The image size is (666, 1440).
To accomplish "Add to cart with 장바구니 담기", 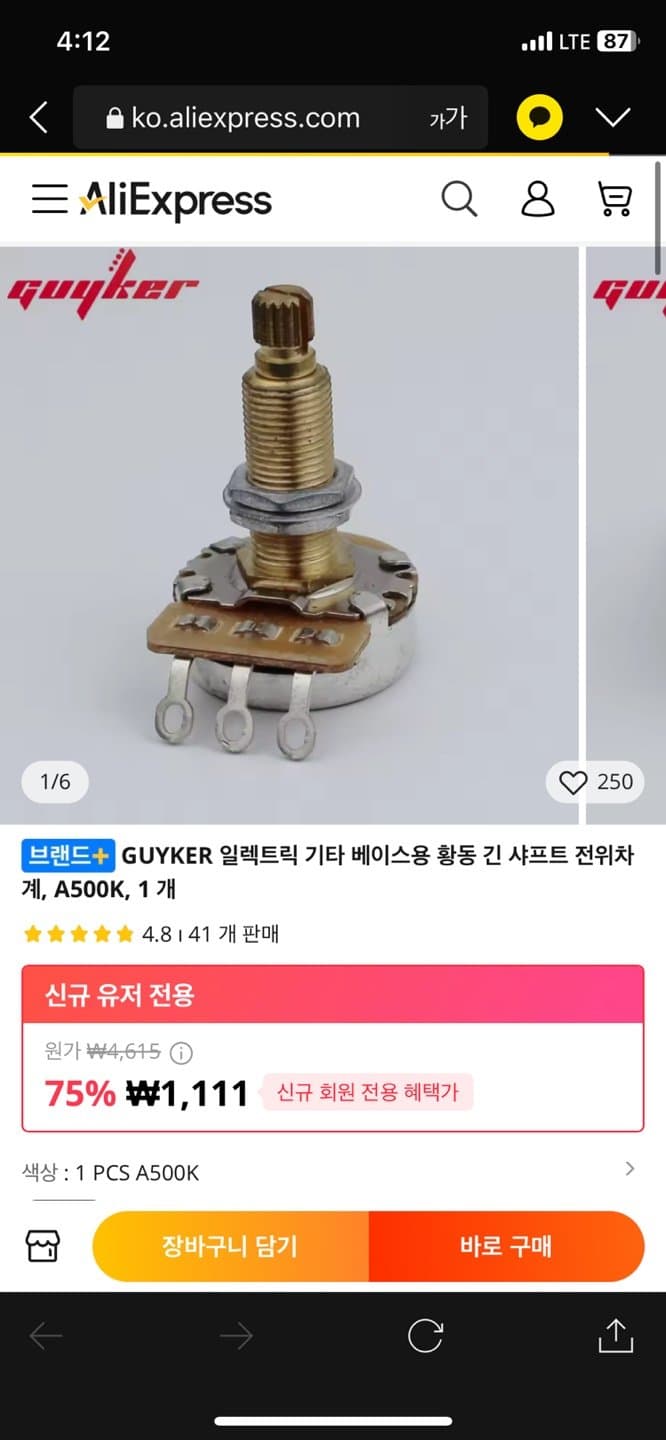I will click(x=230, y=1246).
